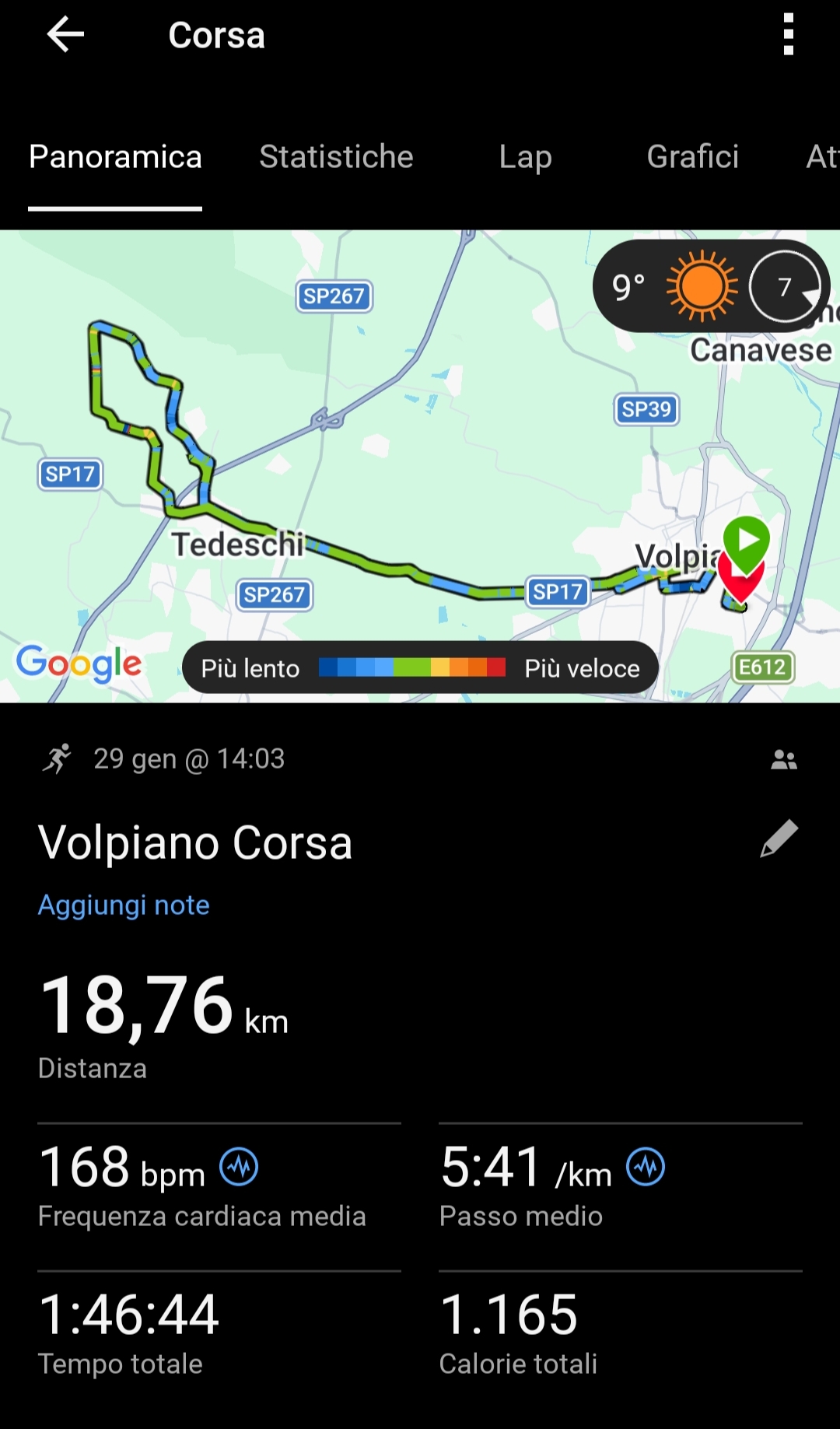Switch to the Lap tab
Image resolution: width=840 pixels, height=1429 pixels.
tap(525, 157)
